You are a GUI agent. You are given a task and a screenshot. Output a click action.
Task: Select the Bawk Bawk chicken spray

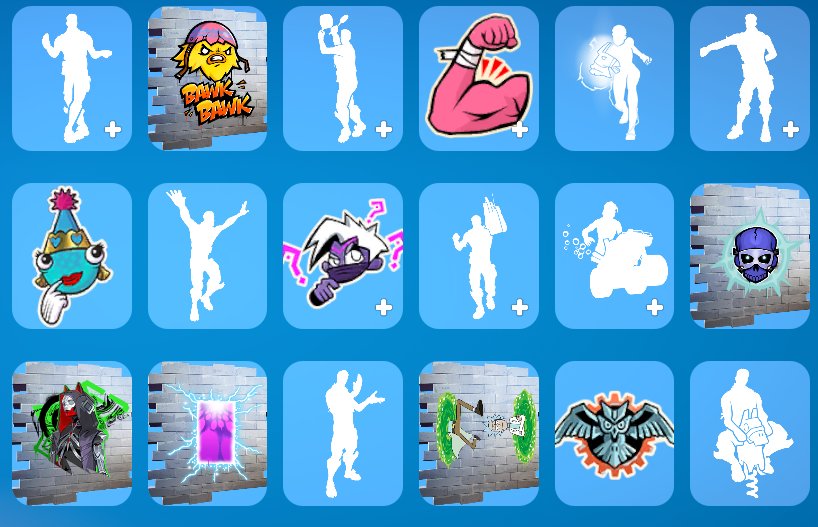pyautogui.click(x=207, y=78)
